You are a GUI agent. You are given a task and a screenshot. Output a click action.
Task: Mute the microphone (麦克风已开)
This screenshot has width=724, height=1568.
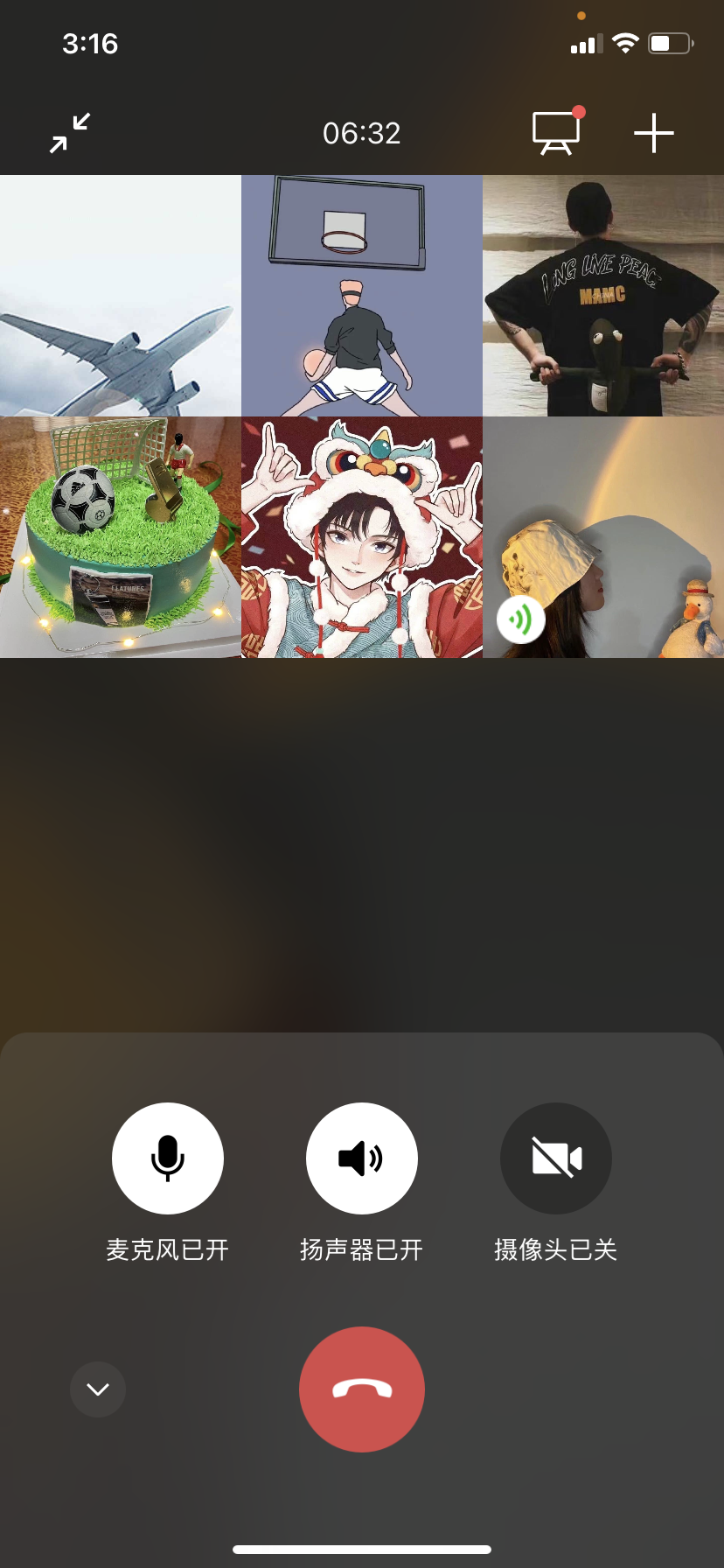(x=168, y=1158)
